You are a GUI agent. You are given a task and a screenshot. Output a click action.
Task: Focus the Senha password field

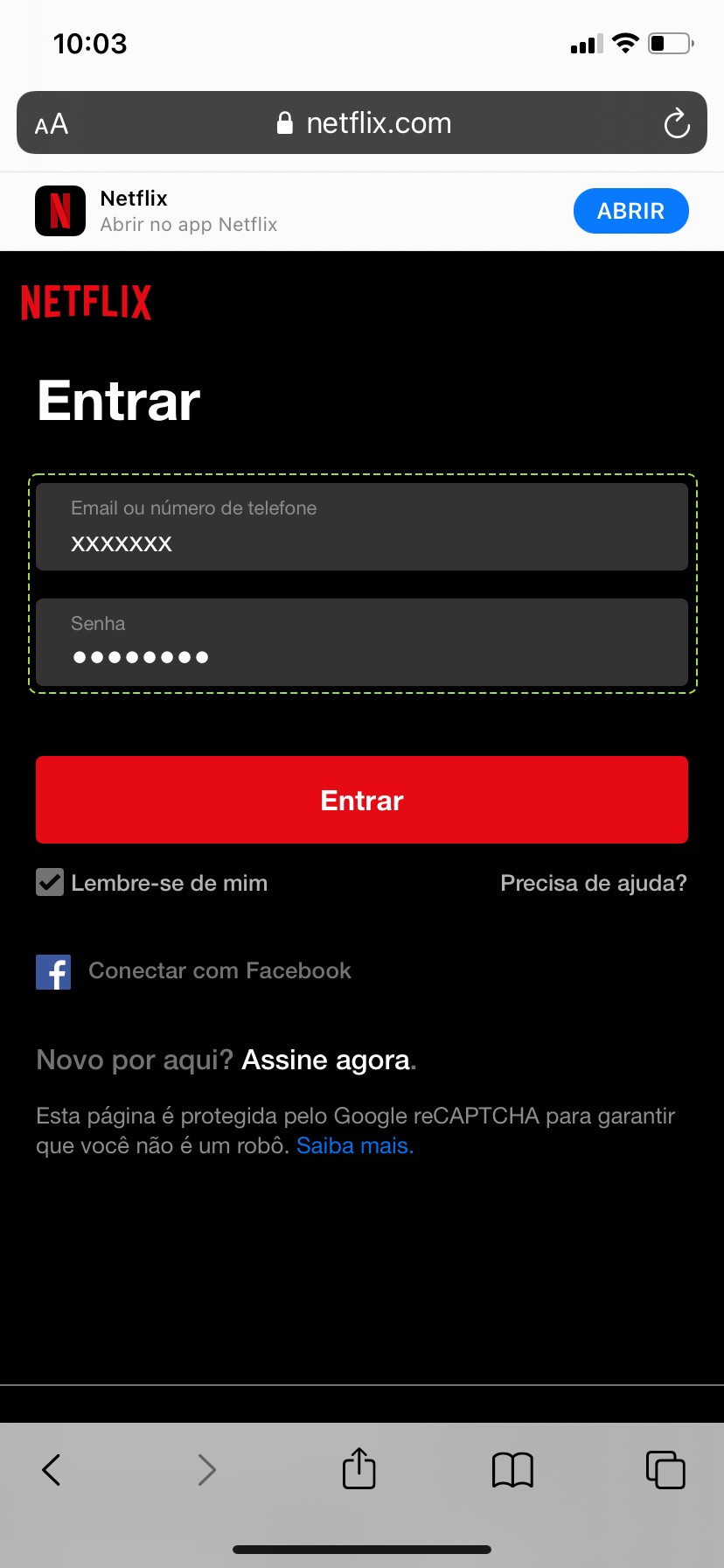[362, 642]
